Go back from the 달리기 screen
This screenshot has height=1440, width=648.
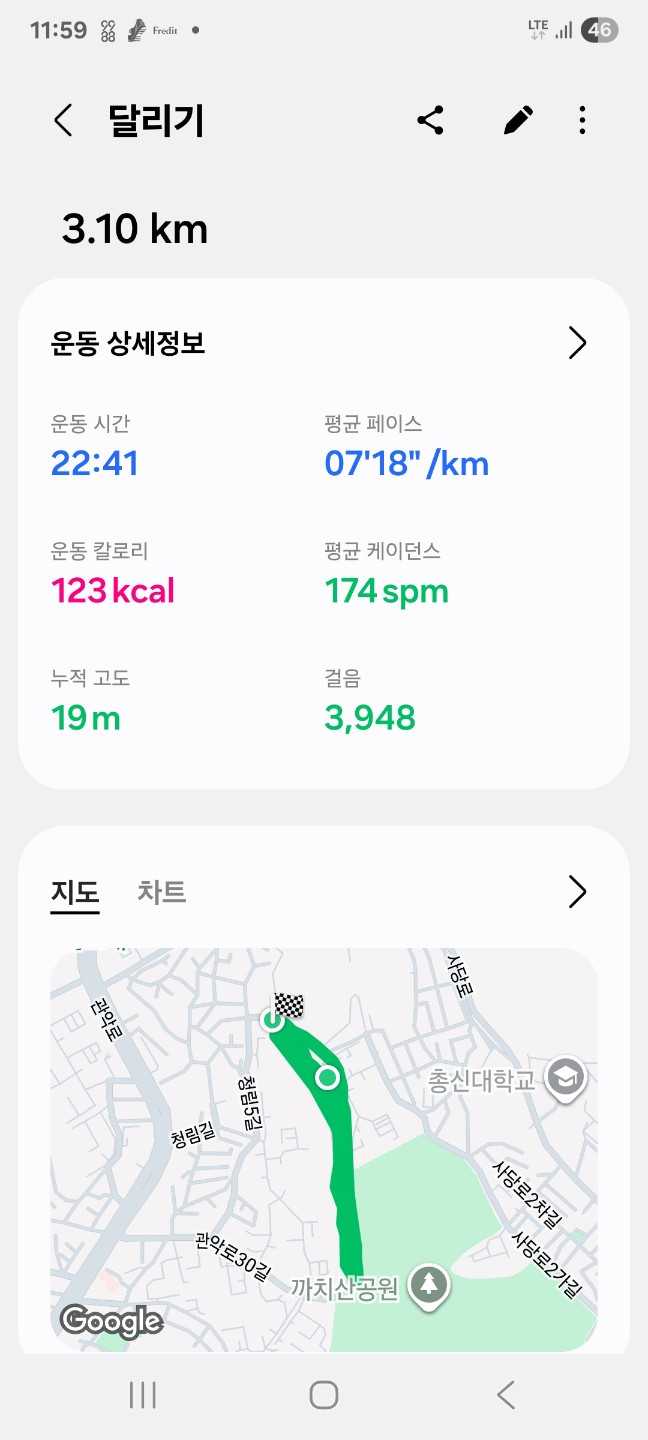coord(63,121)
